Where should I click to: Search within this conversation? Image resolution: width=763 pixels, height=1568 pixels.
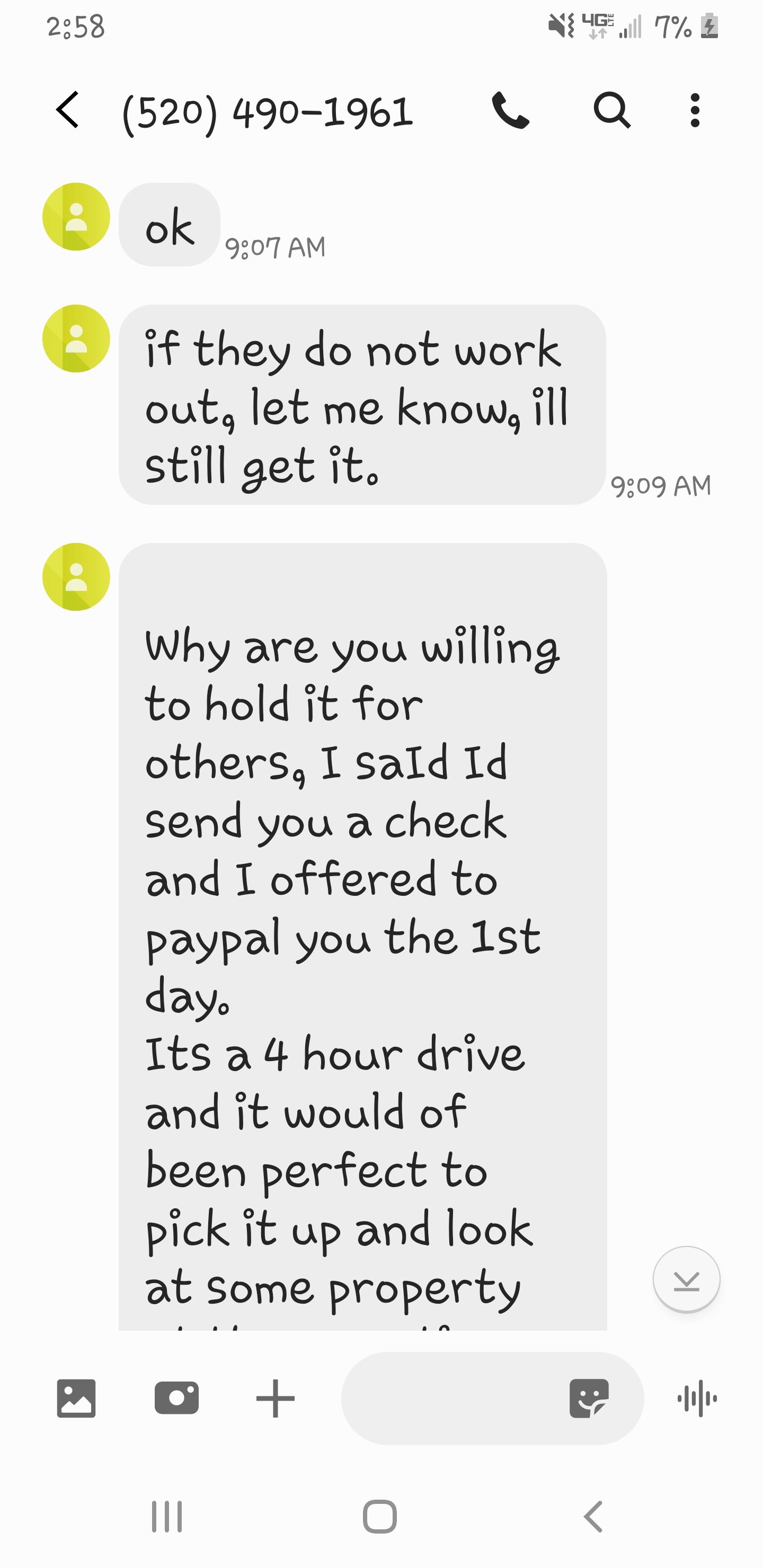(611, 110)
